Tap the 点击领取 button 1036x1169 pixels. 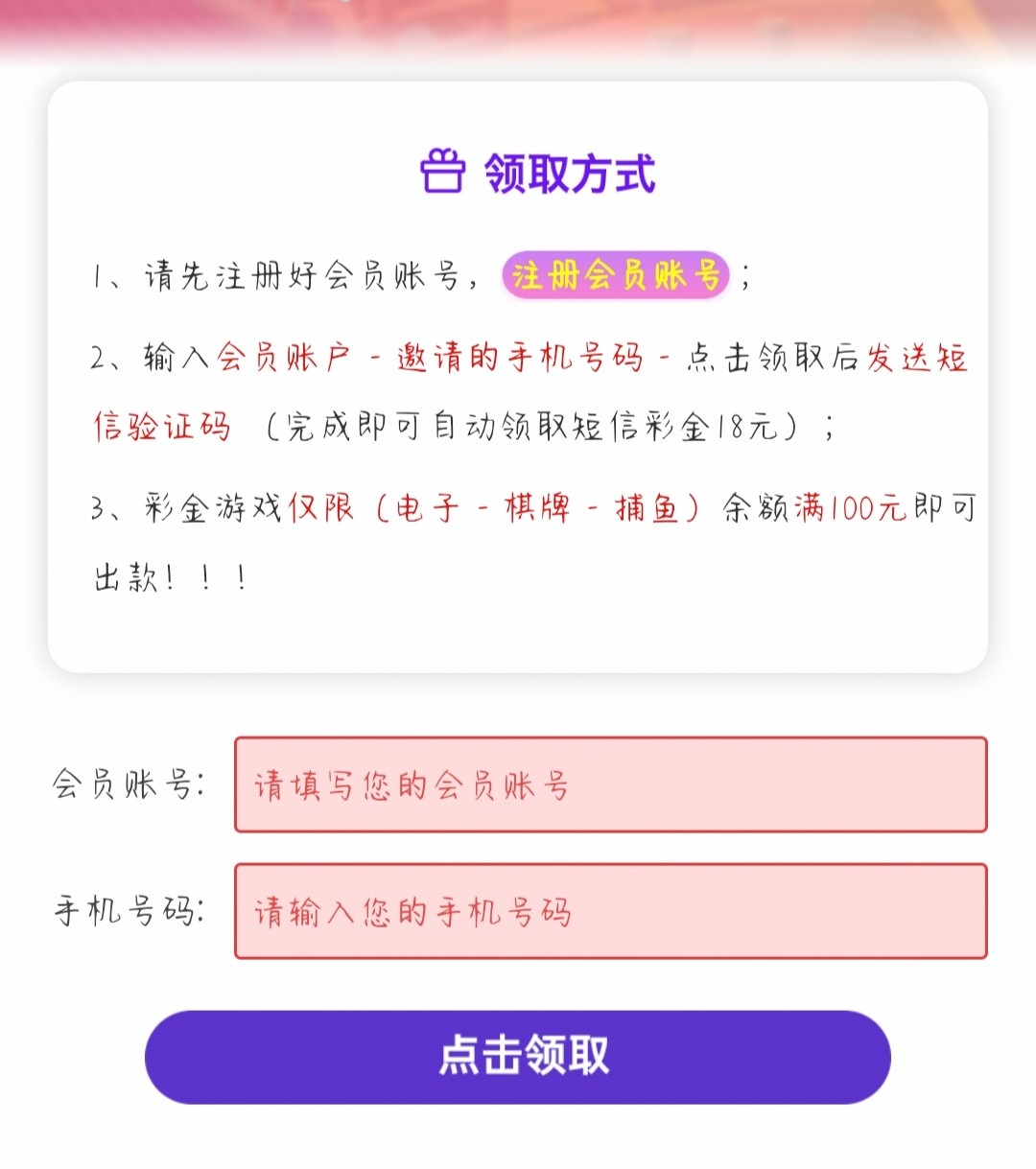pos(518,1057)
